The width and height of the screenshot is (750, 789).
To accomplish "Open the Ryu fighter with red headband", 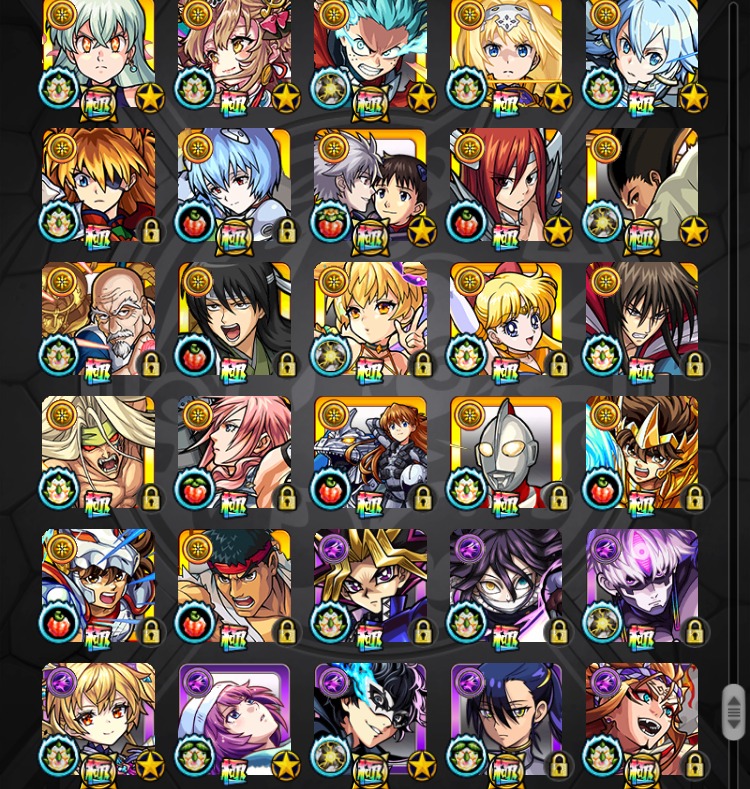I will click(234, 585).
